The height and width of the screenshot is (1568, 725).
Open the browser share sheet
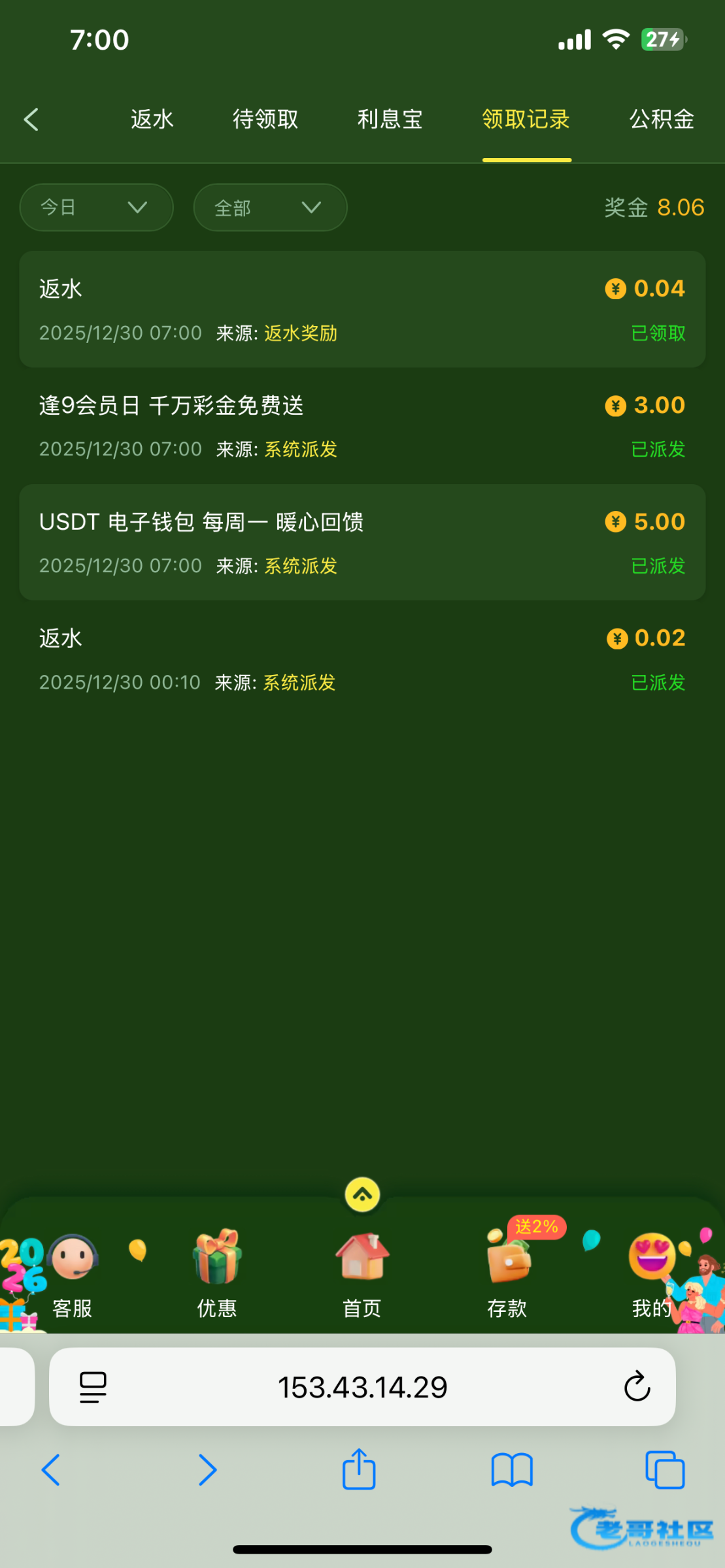(x=359, y=1469)
